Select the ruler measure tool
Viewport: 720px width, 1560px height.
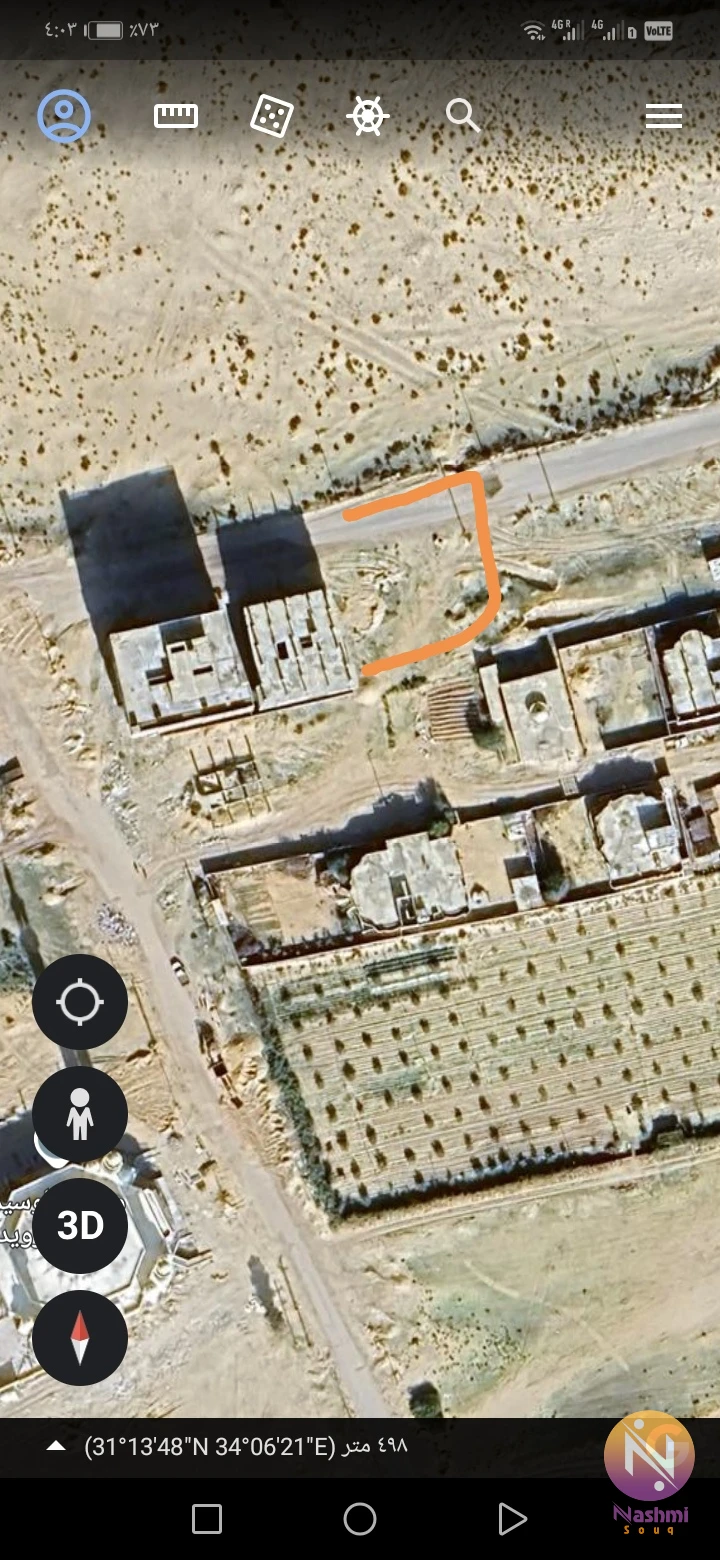pyautogui.click(x=176, y=116)
